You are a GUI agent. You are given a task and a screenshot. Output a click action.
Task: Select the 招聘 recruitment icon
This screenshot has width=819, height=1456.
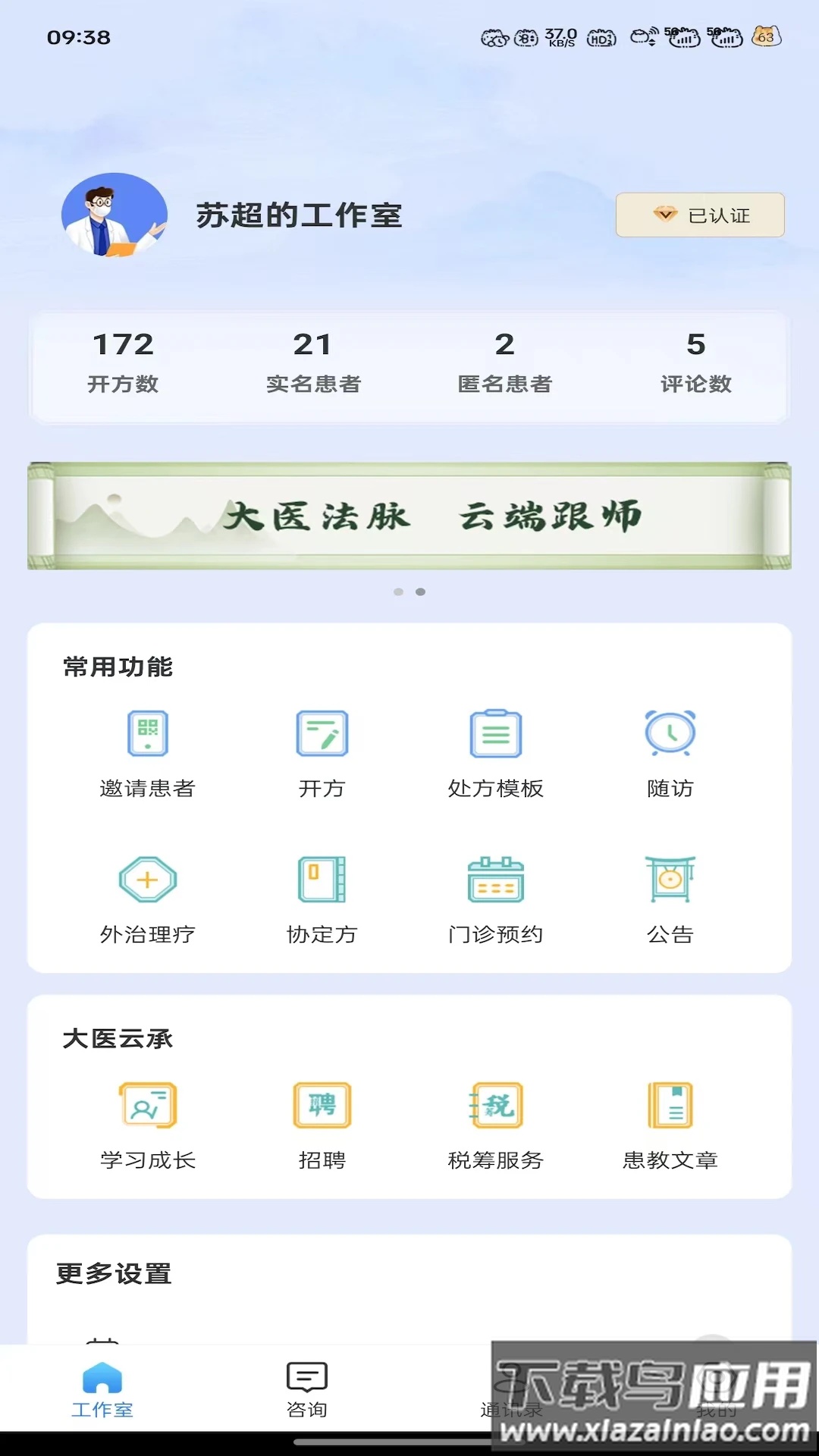tap(322, 1106)
